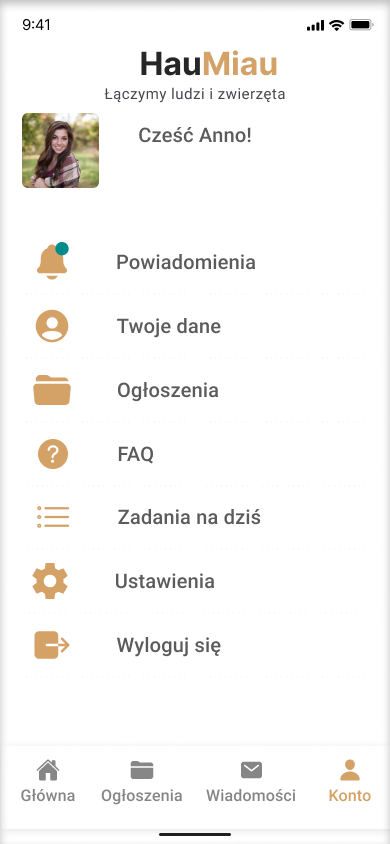Switch to the Ogłoszenia bottom tab

pyautogui.click(x=142, y=781)
